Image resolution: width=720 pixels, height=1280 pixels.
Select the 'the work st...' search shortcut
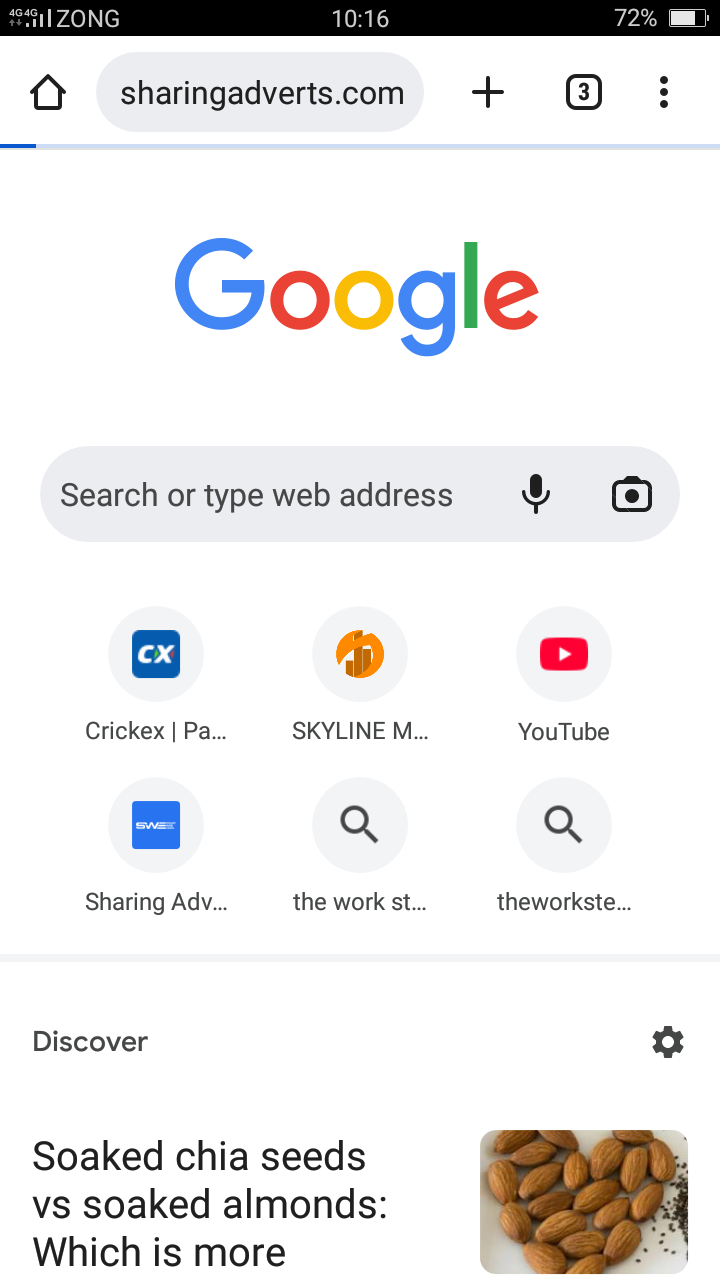coord(360,826)
